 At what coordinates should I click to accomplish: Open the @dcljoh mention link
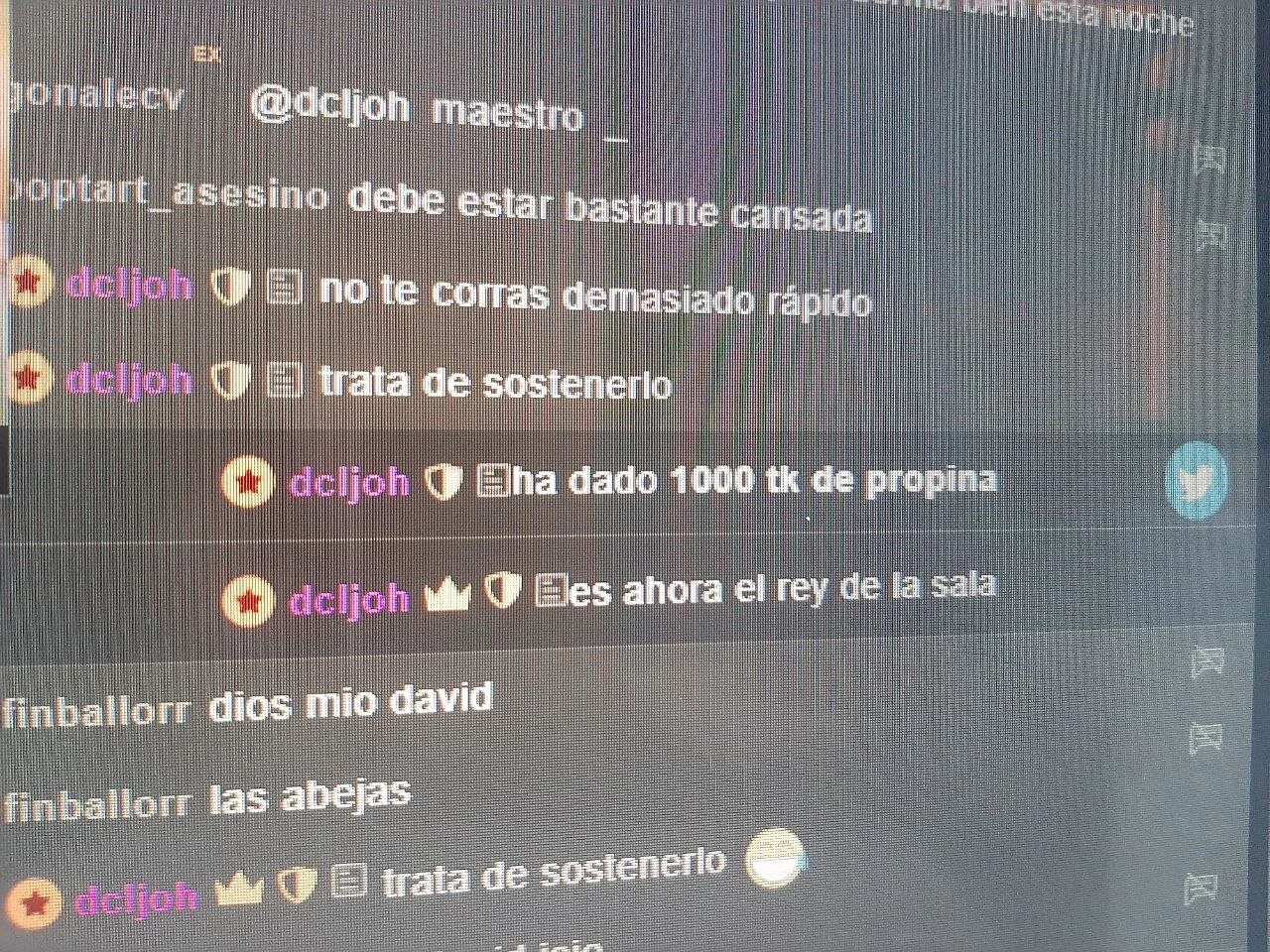(329, 103)
